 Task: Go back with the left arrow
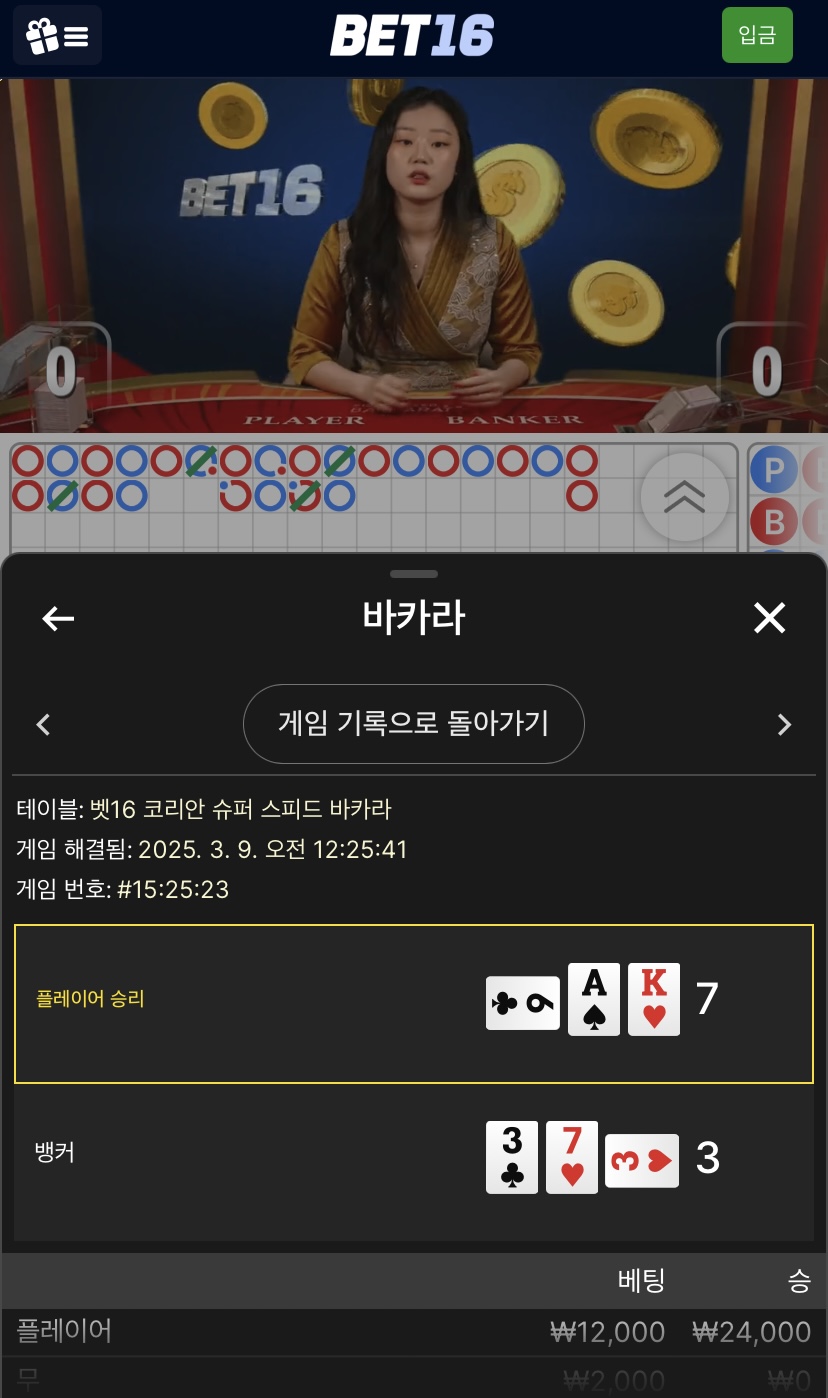click(x=58, y=619)
